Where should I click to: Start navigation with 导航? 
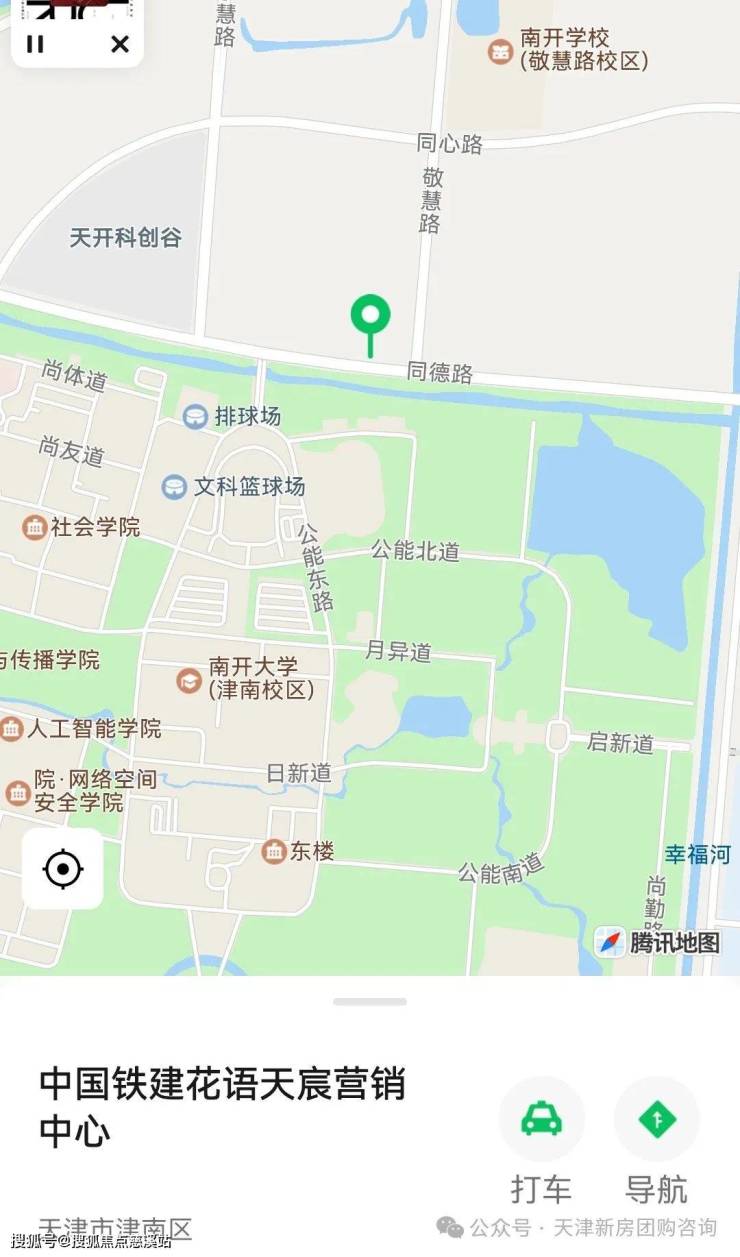[656, 1119]
